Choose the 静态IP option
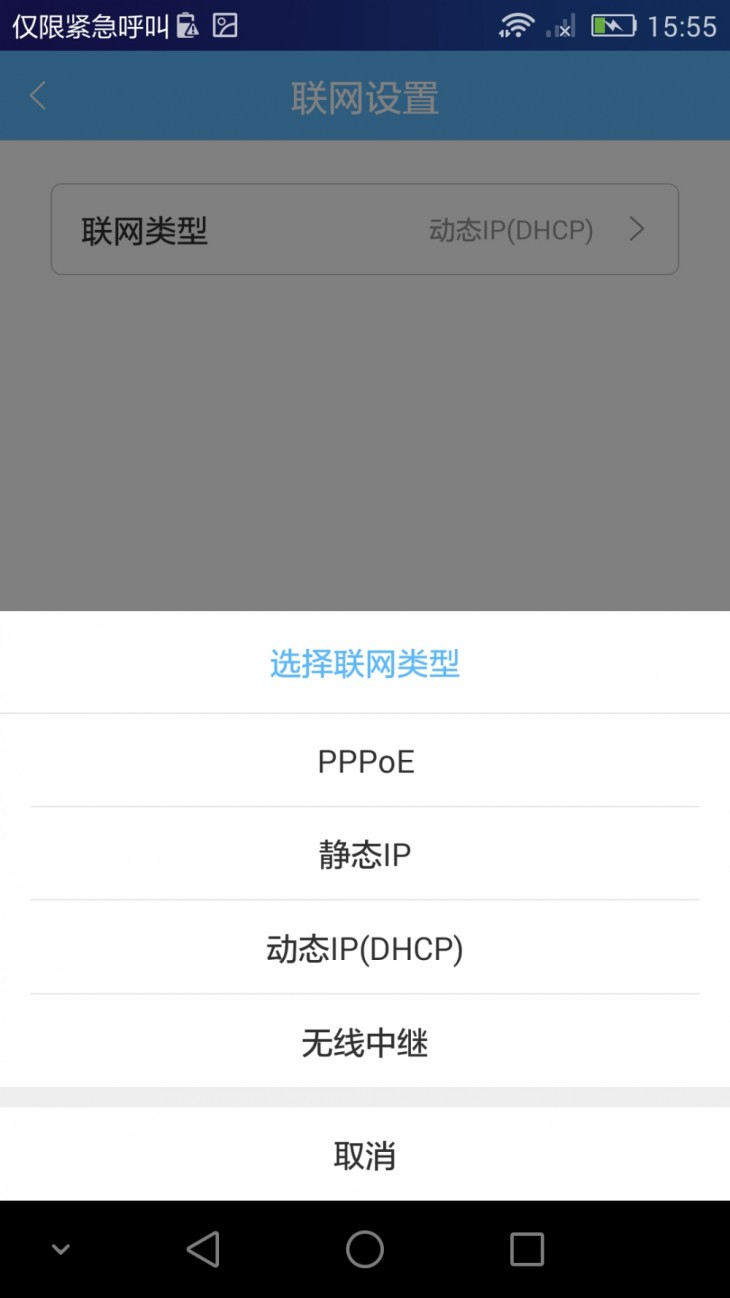 365,855
